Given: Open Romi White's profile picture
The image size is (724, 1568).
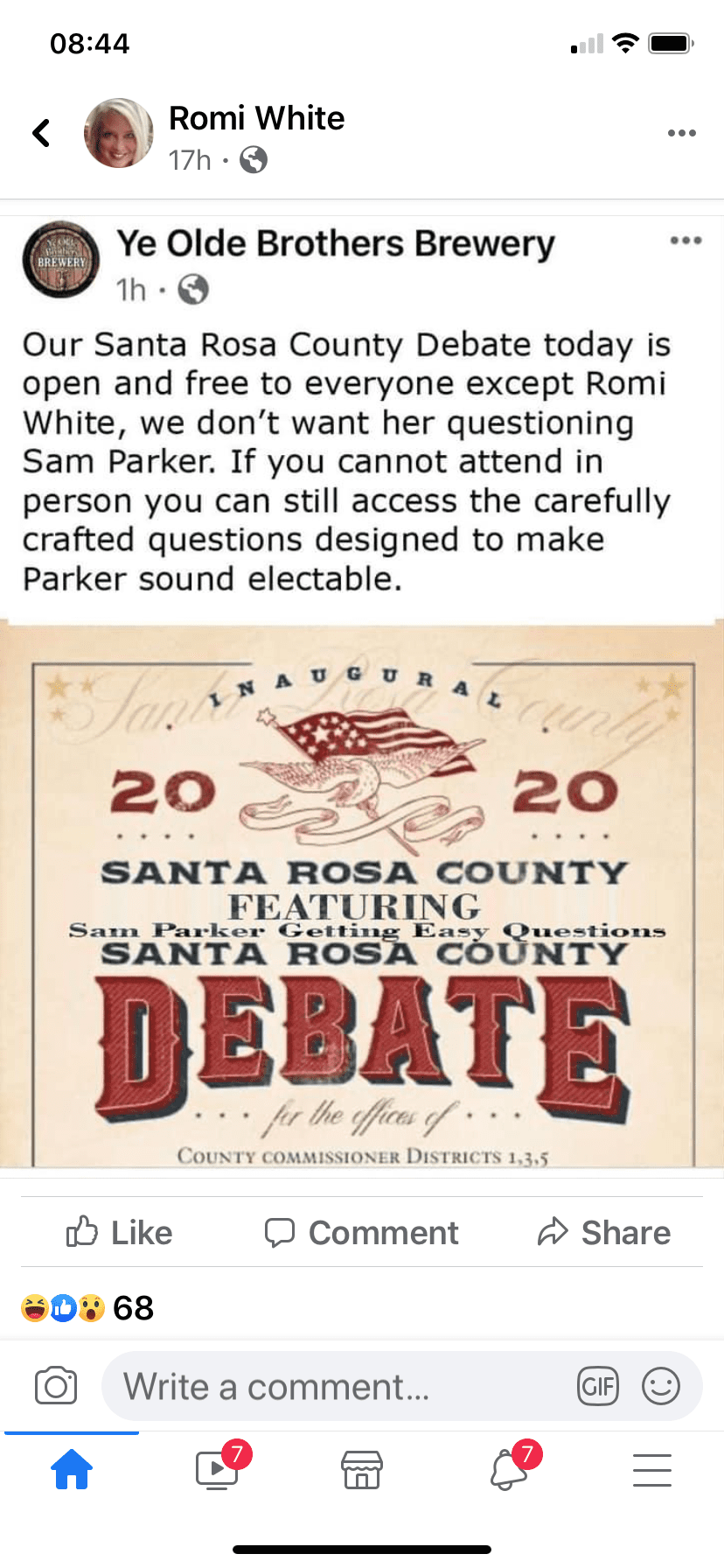Looking at the screenshot, I should coord(119,133).
